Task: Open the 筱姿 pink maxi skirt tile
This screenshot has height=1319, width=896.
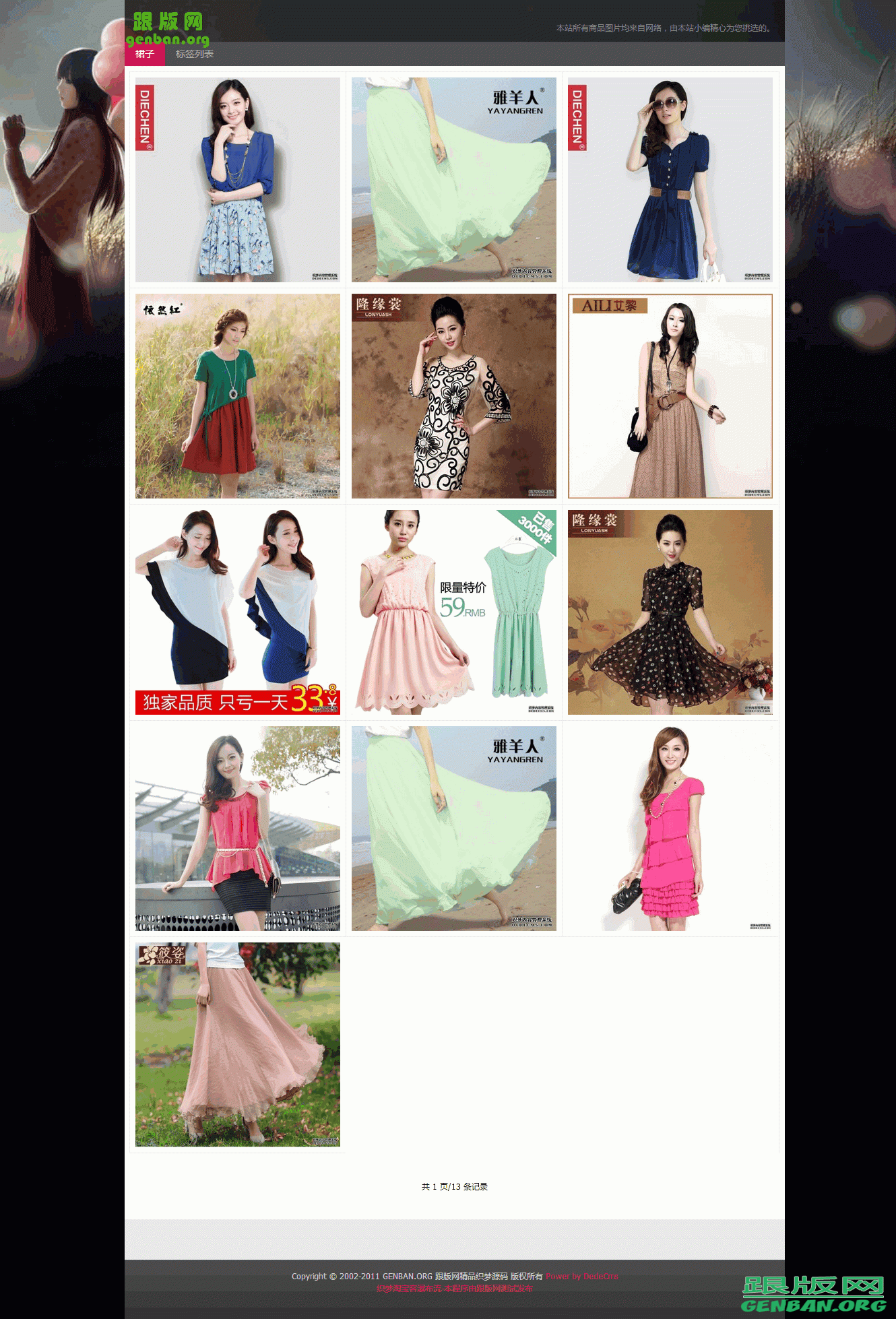Action: (238, 1045)
